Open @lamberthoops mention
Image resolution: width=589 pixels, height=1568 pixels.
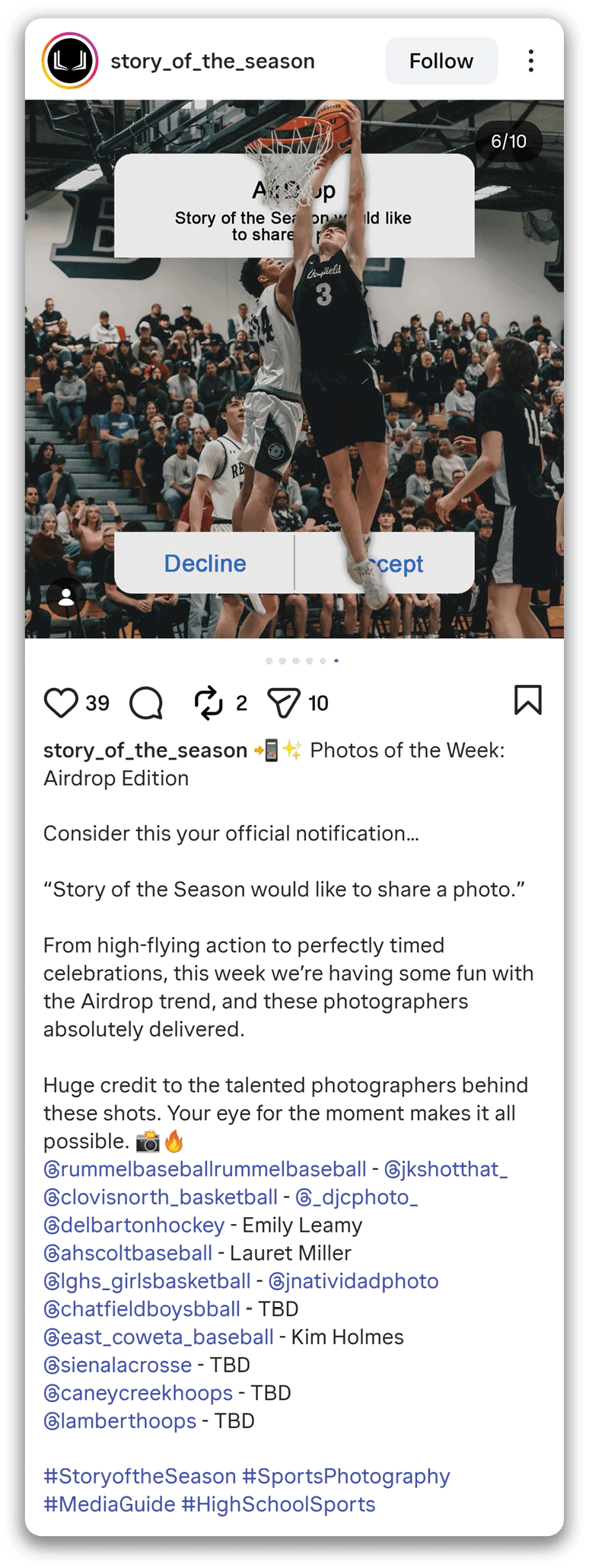[119, 1421]
